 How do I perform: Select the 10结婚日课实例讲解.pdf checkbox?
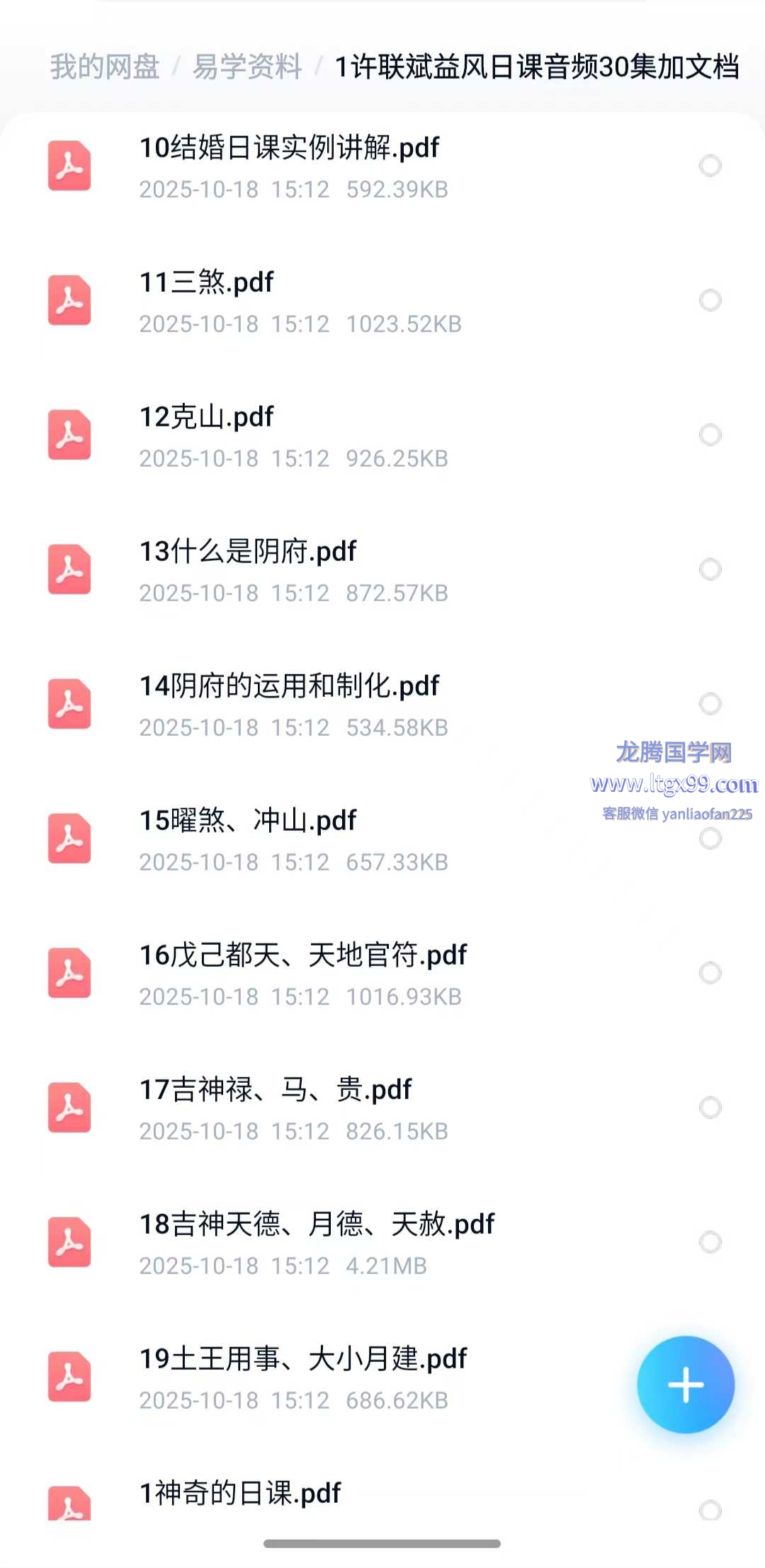(x=710, y=166)
